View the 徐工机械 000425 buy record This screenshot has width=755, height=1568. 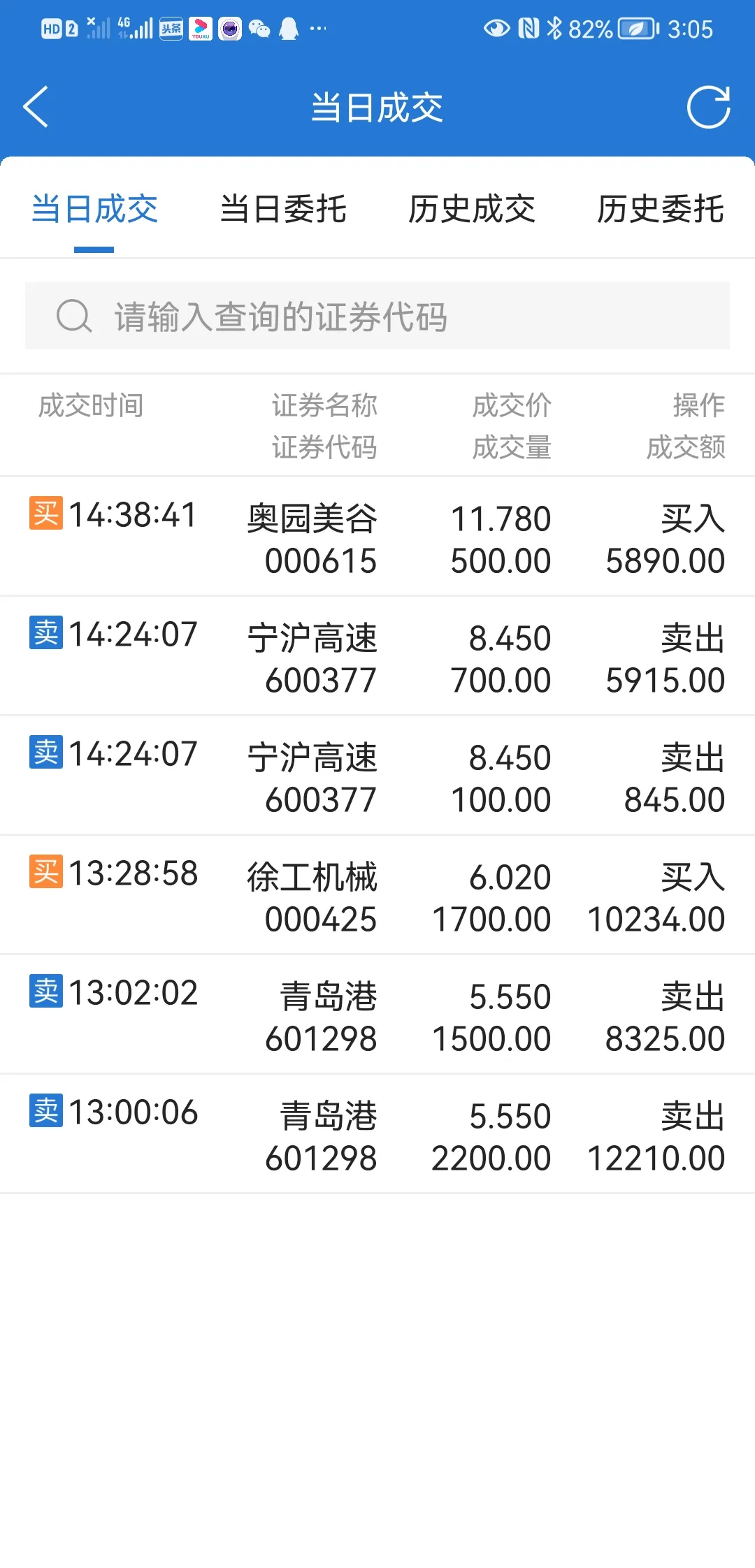tap(377, 895)
